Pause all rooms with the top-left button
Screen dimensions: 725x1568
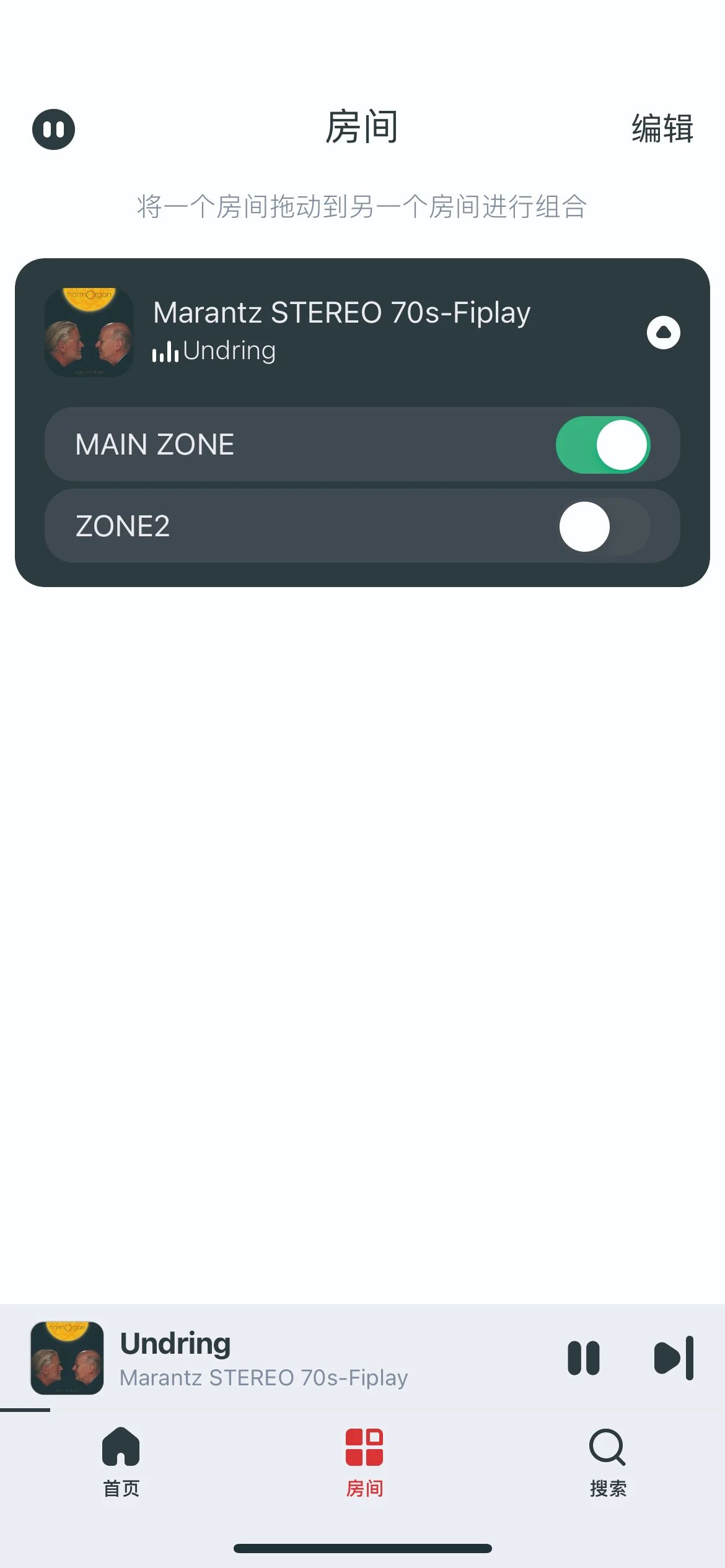[53, 129]
